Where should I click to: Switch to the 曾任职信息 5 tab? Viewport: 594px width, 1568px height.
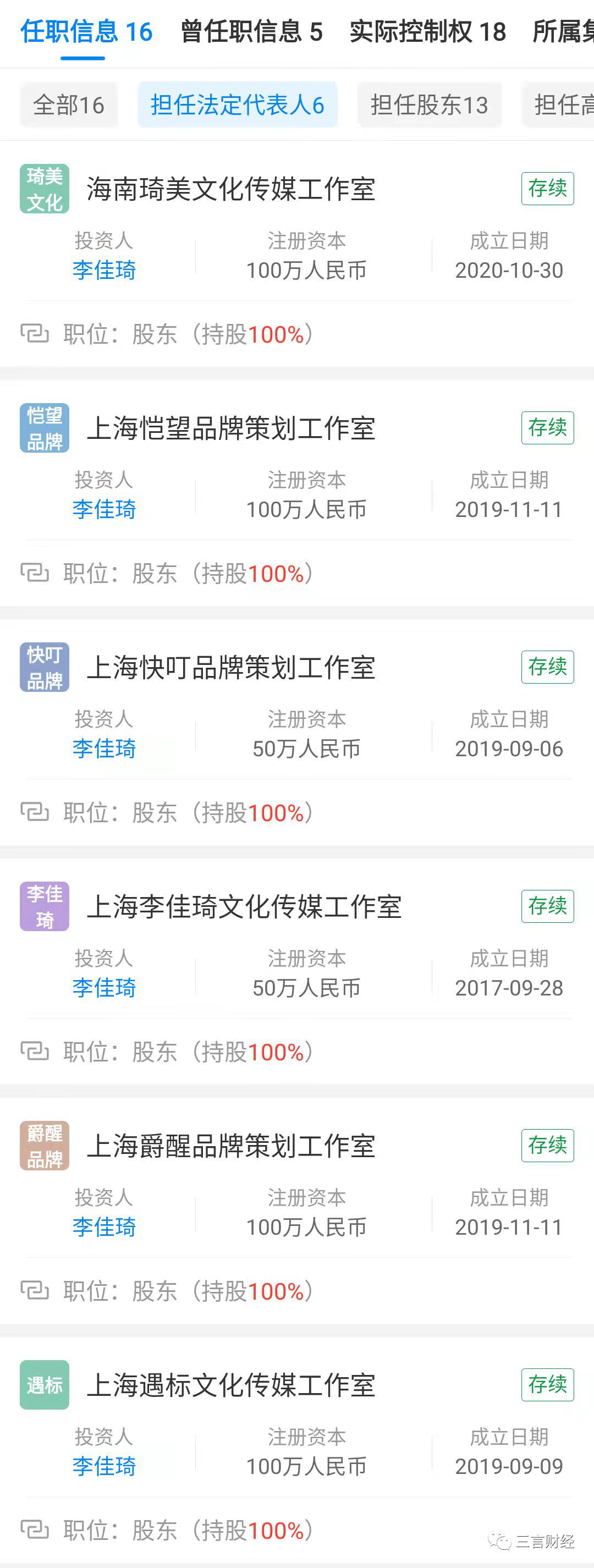(251, 32)
